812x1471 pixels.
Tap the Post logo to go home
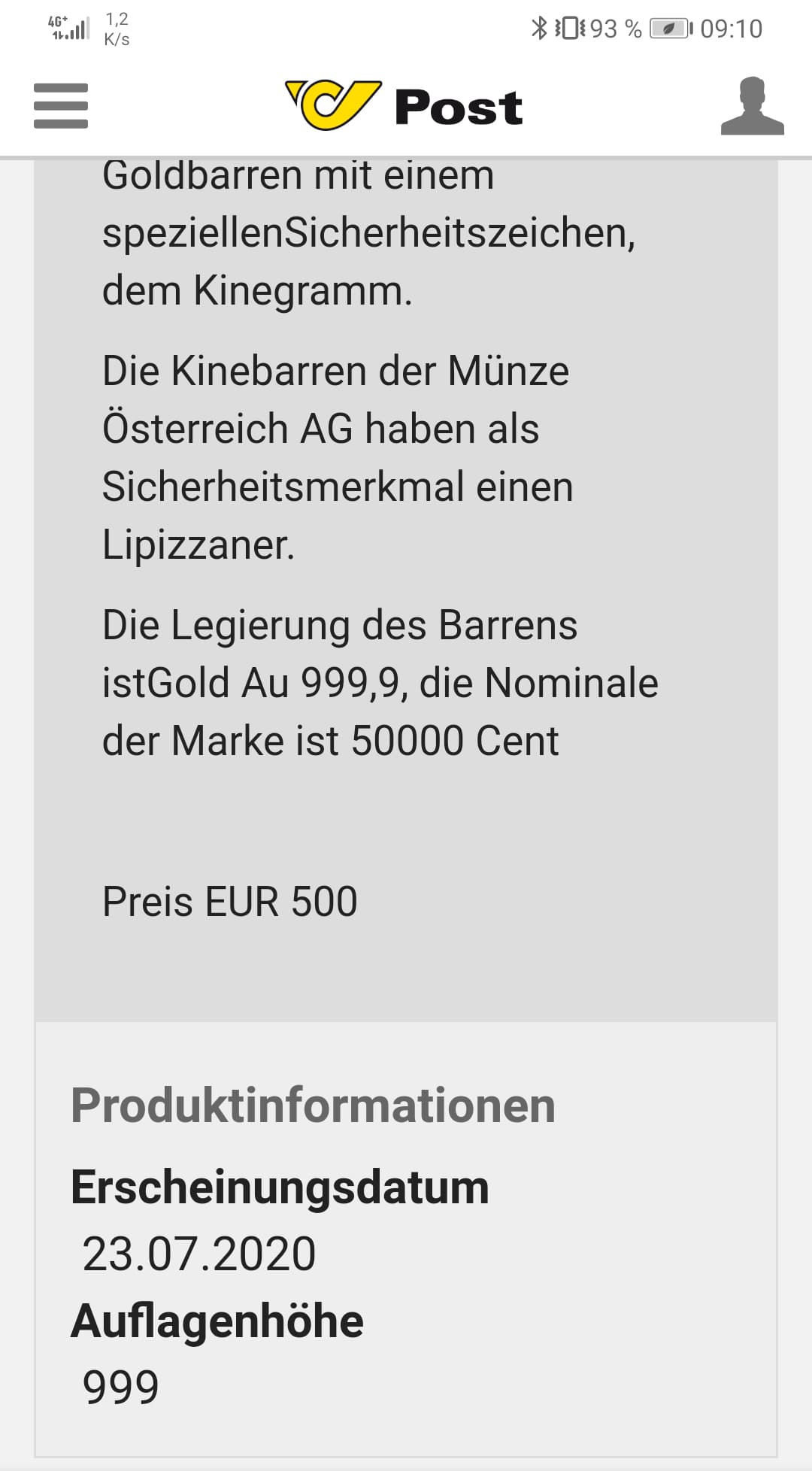[x=404, y=106]
